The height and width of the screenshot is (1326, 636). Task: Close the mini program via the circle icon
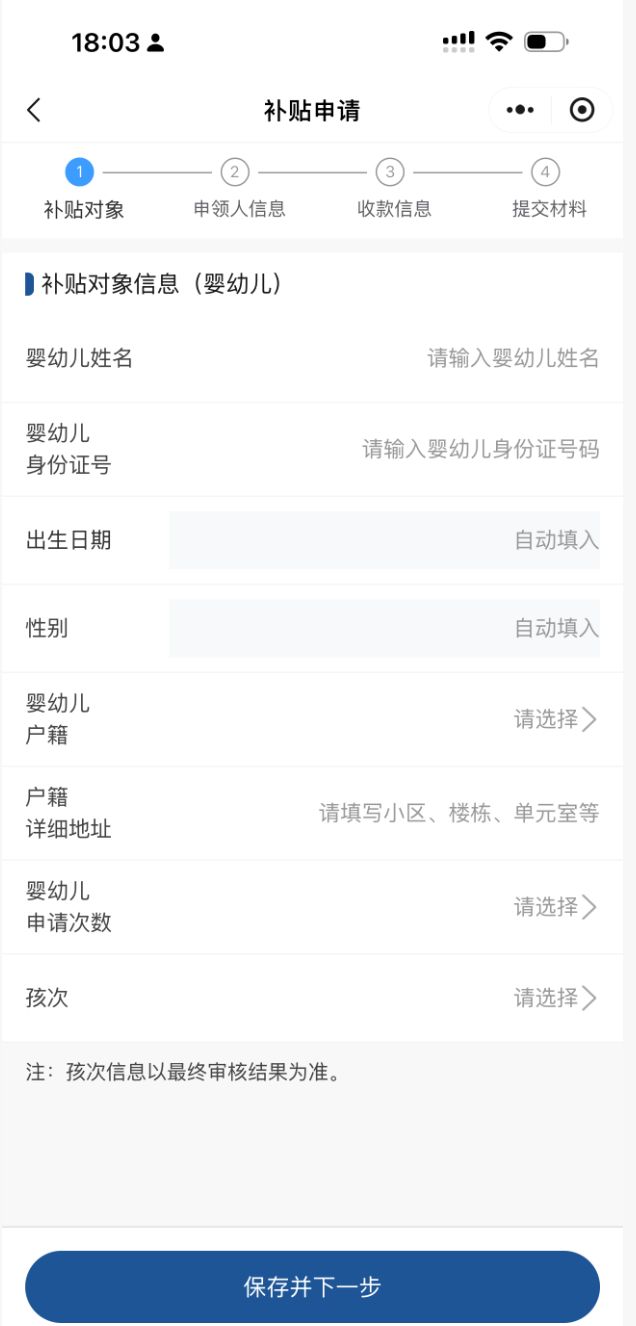(582, 110)
